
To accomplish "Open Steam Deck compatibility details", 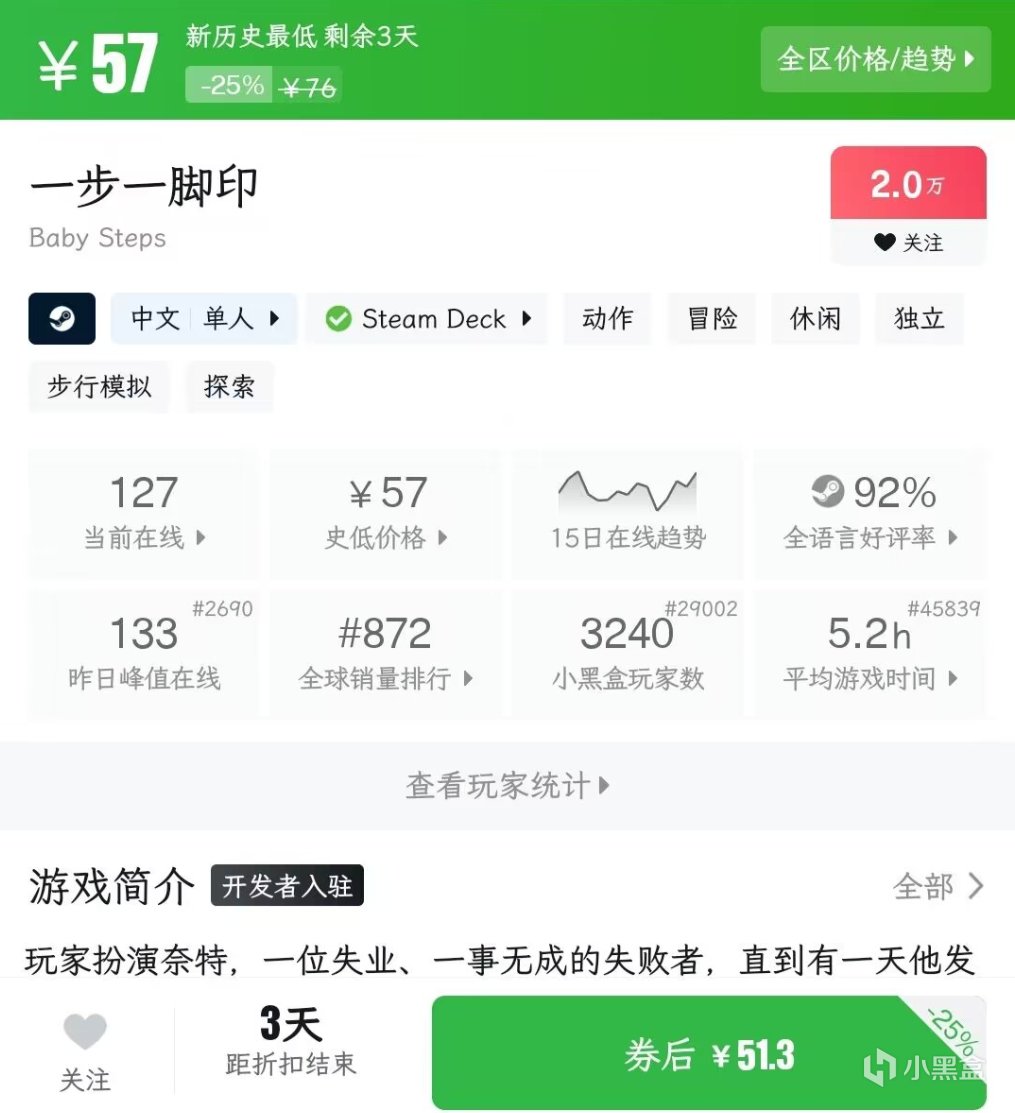I will coord(427,319).
